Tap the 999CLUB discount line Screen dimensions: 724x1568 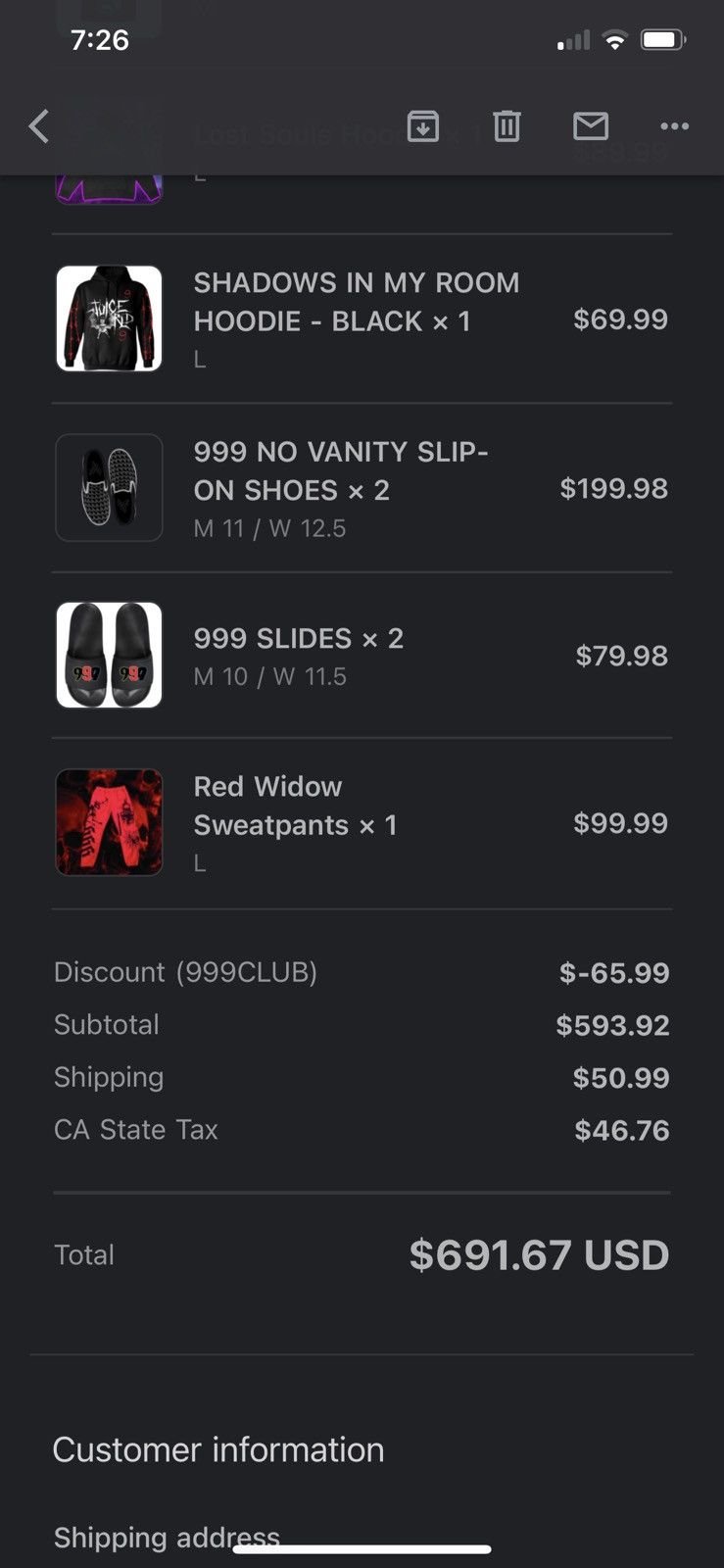(184, 972)
